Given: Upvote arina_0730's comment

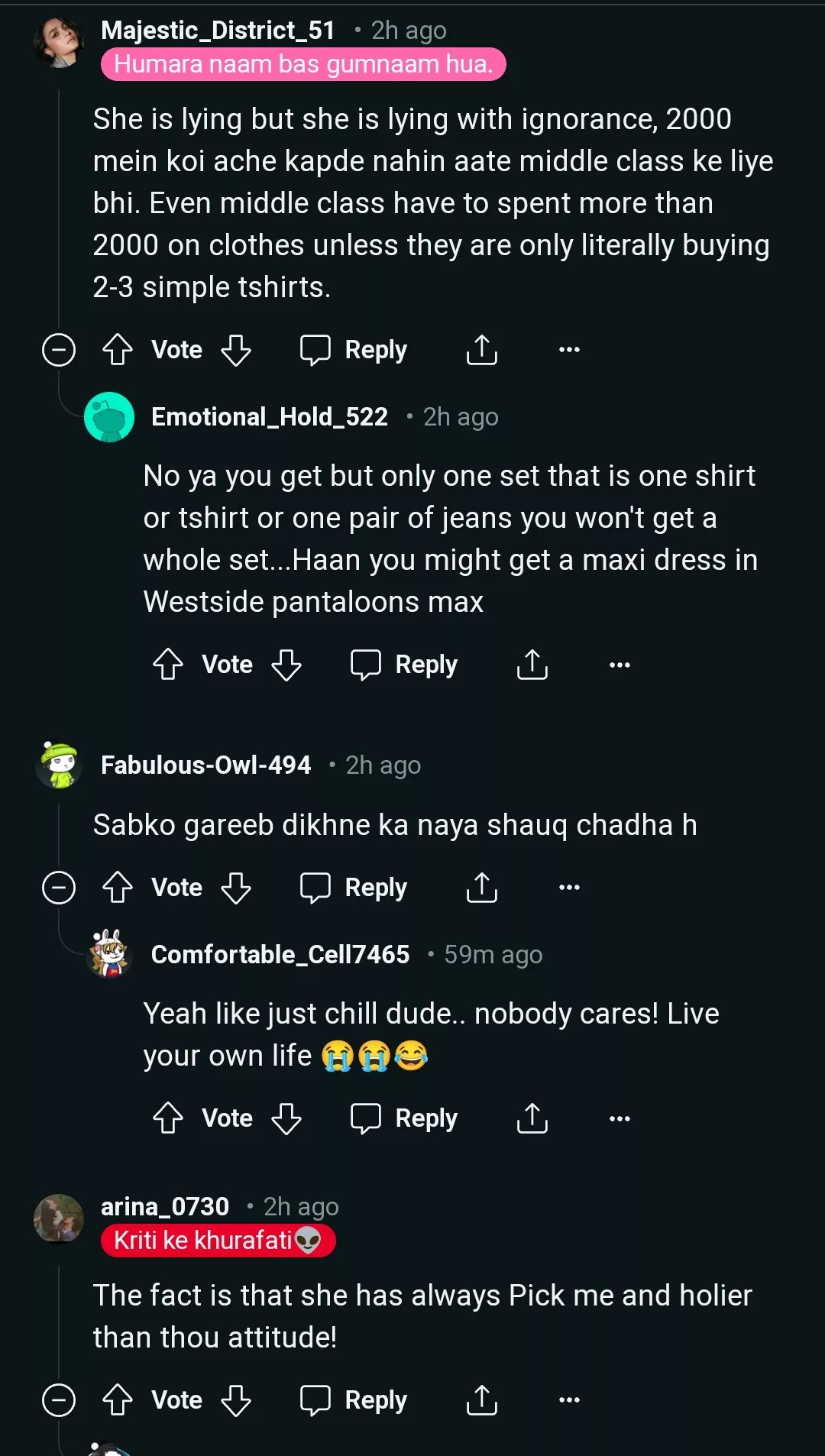Looking at the screenshot, I should 118,1400.
